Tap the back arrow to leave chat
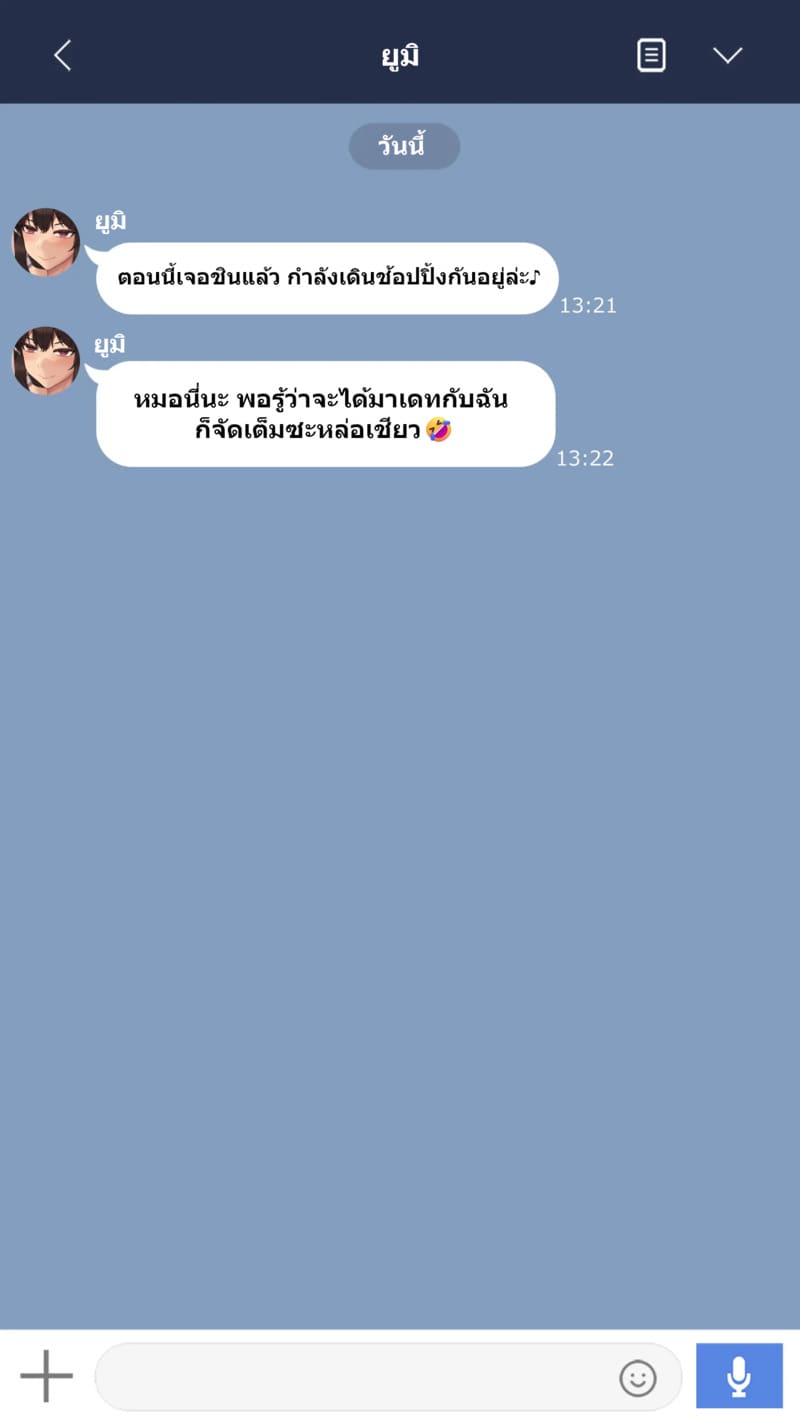This screenshot has height=1422, width=800. pyautogui.click(x=62, y=55)
